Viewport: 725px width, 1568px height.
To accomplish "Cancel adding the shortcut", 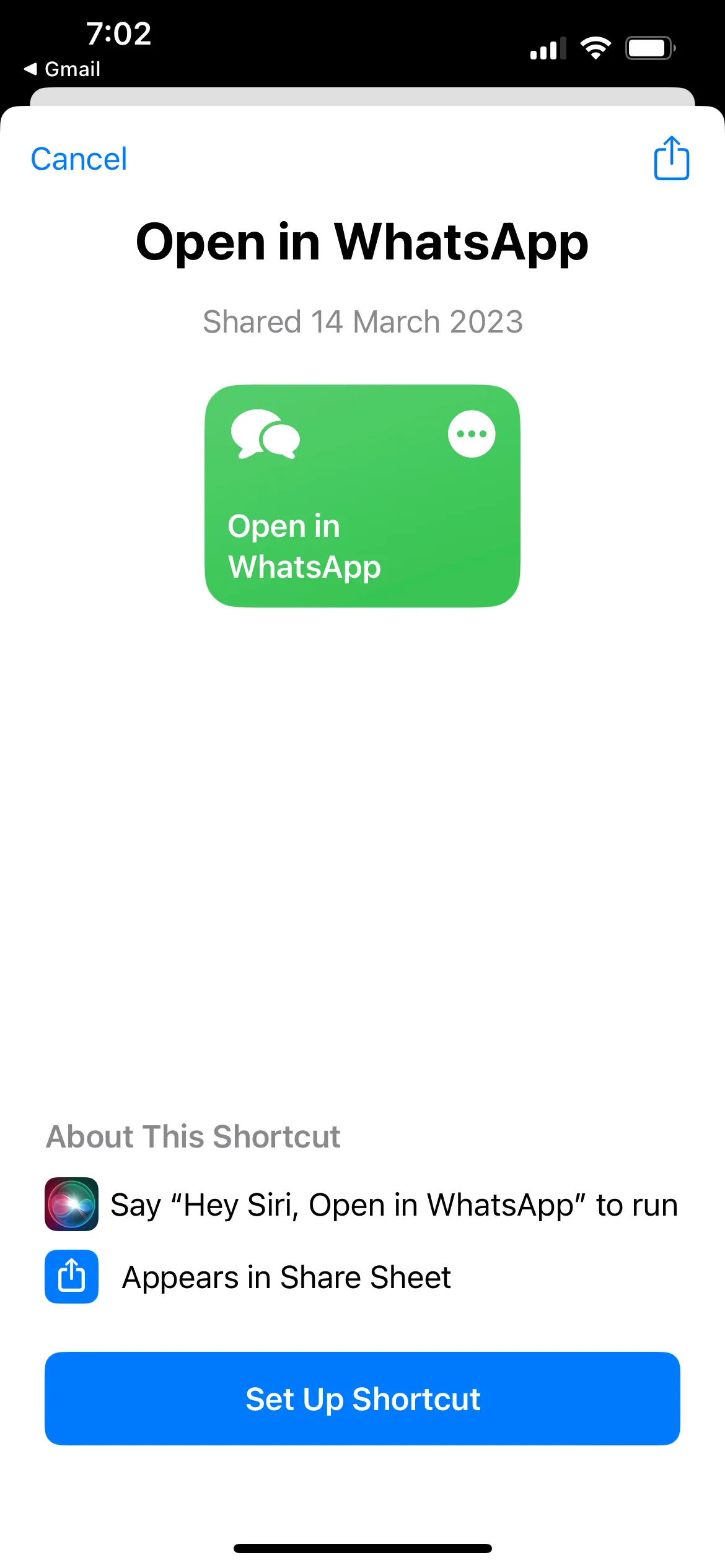I will point(79,159).
